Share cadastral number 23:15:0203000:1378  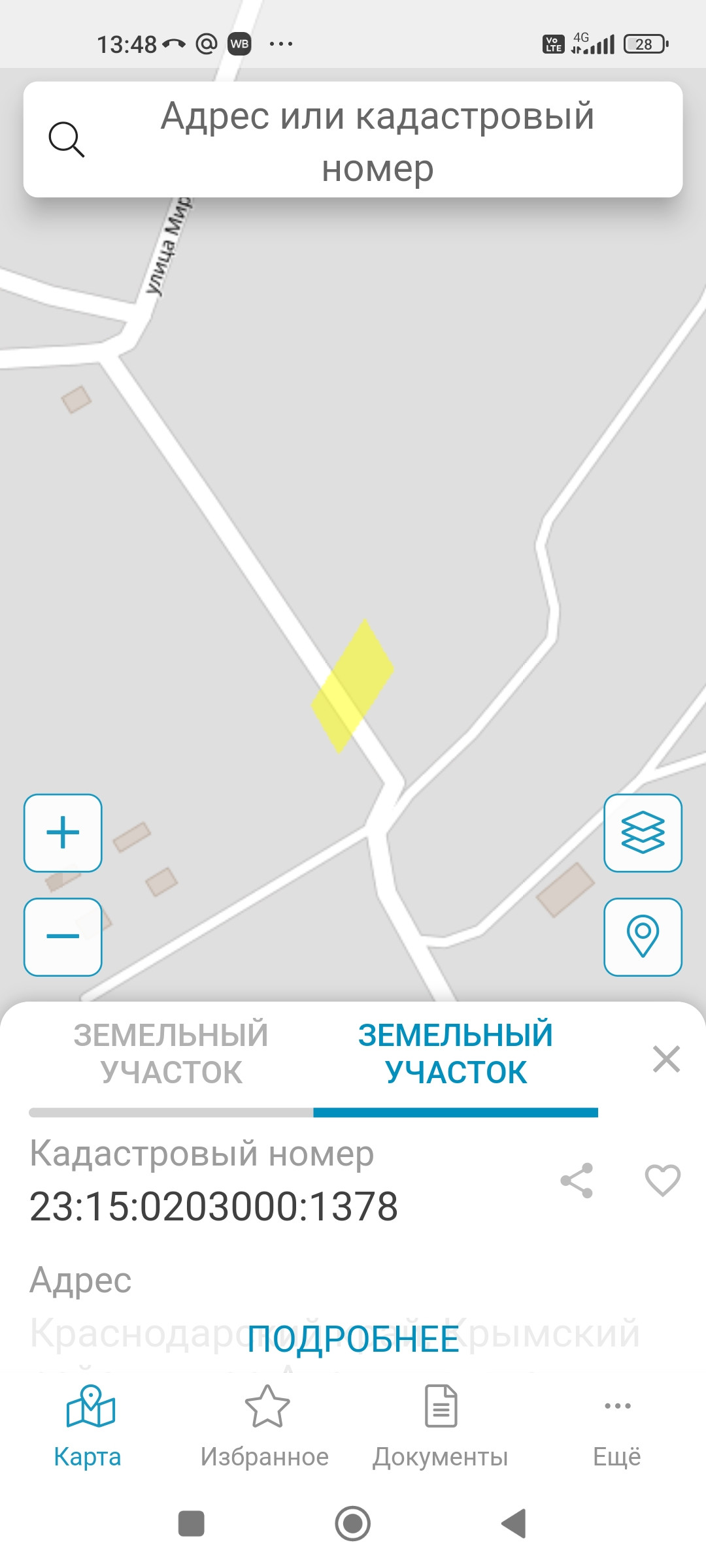pos(577,1181)
